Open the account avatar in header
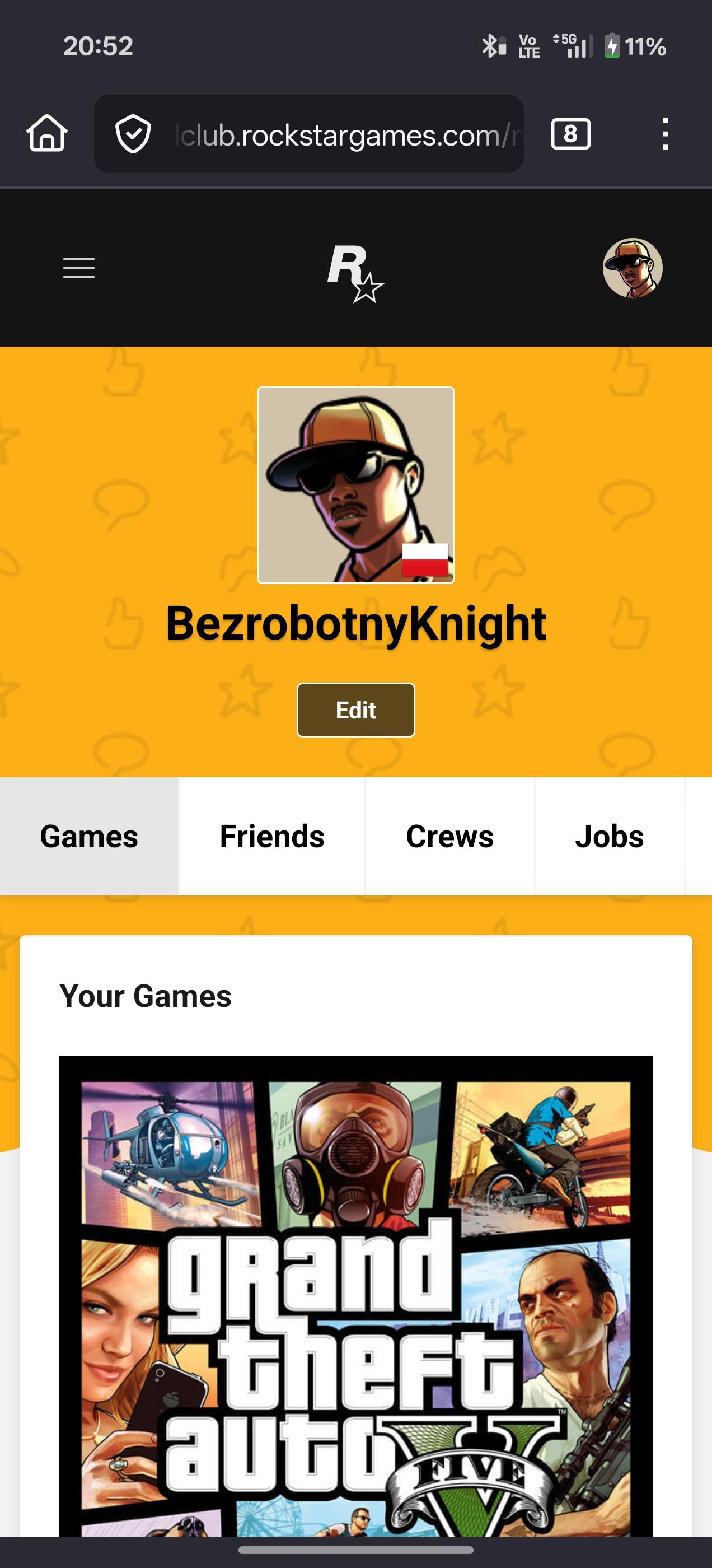The width and height of the screenshot is (712, 1568). (633, 268)
